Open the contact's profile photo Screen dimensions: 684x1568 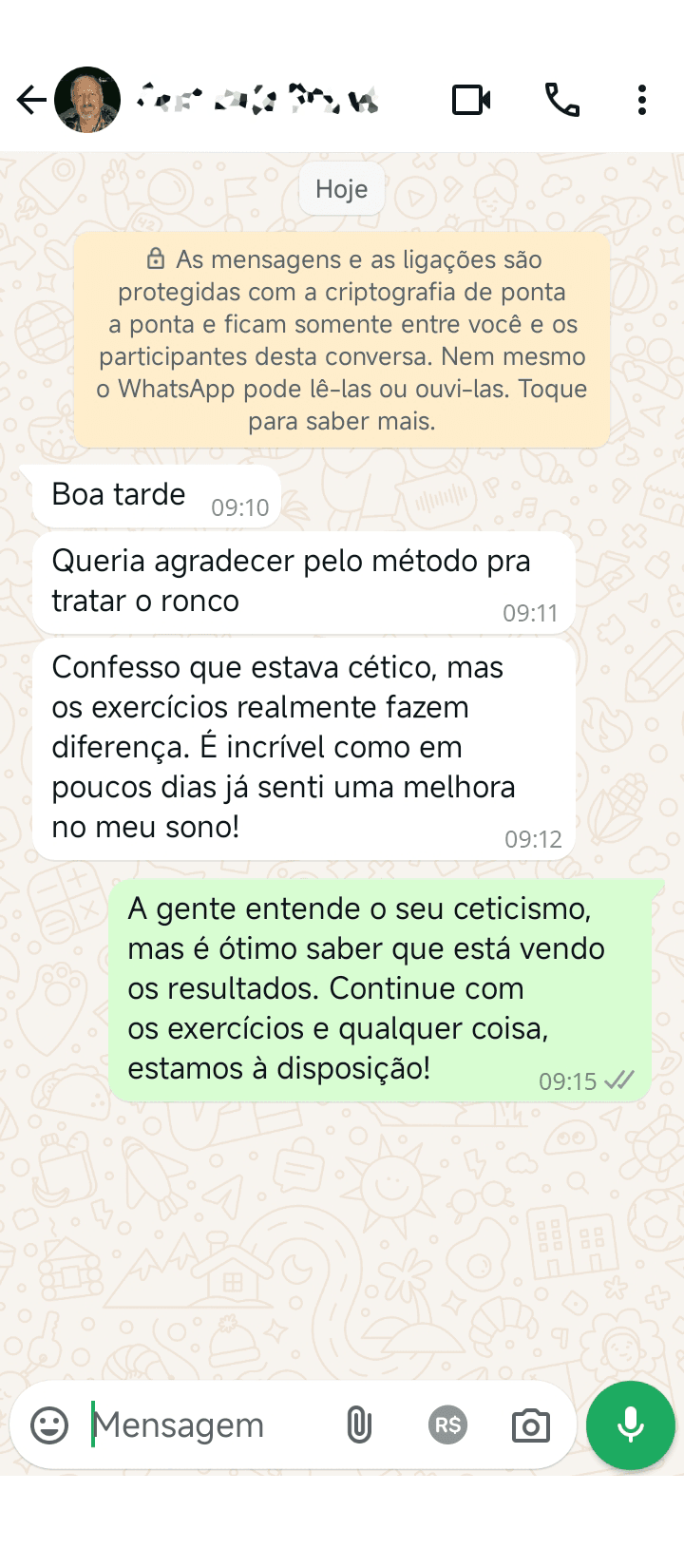pos(87,100)
